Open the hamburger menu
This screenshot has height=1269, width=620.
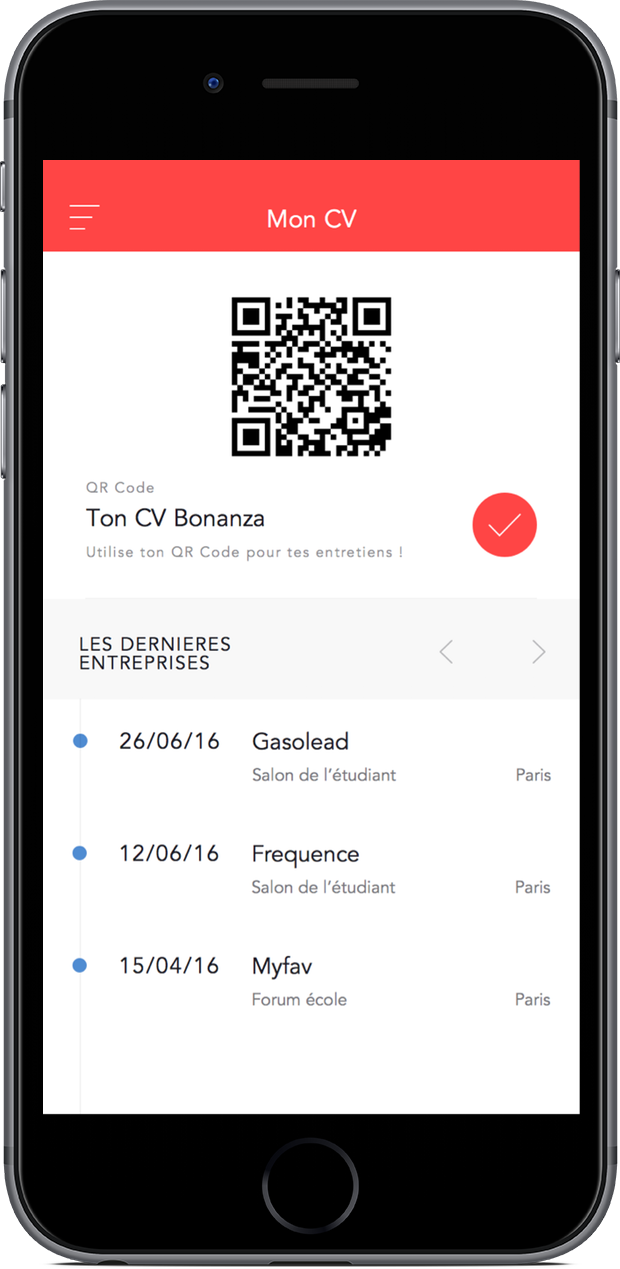tap(84, 218)
